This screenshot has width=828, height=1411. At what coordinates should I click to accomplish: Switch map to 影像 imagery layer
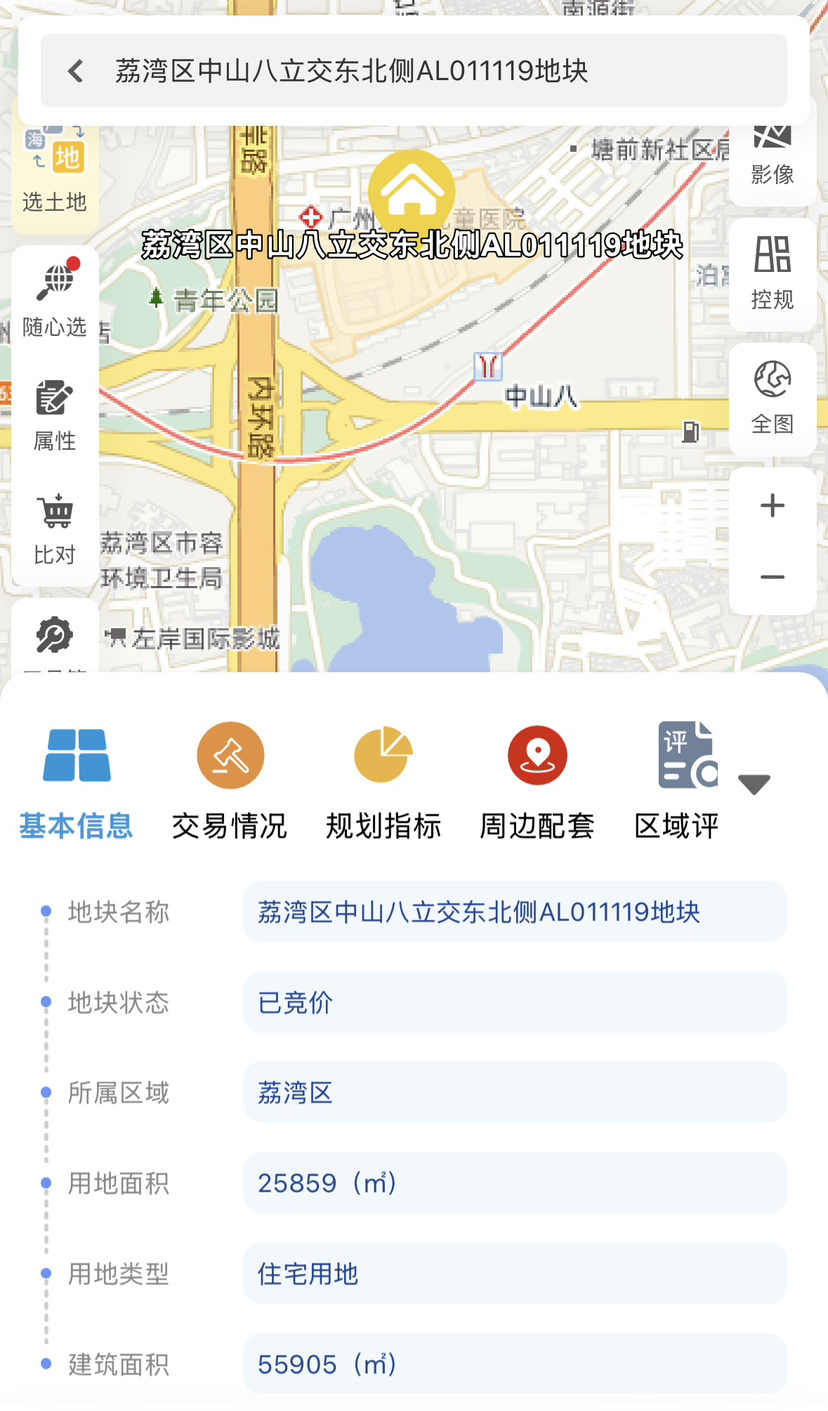772,155
